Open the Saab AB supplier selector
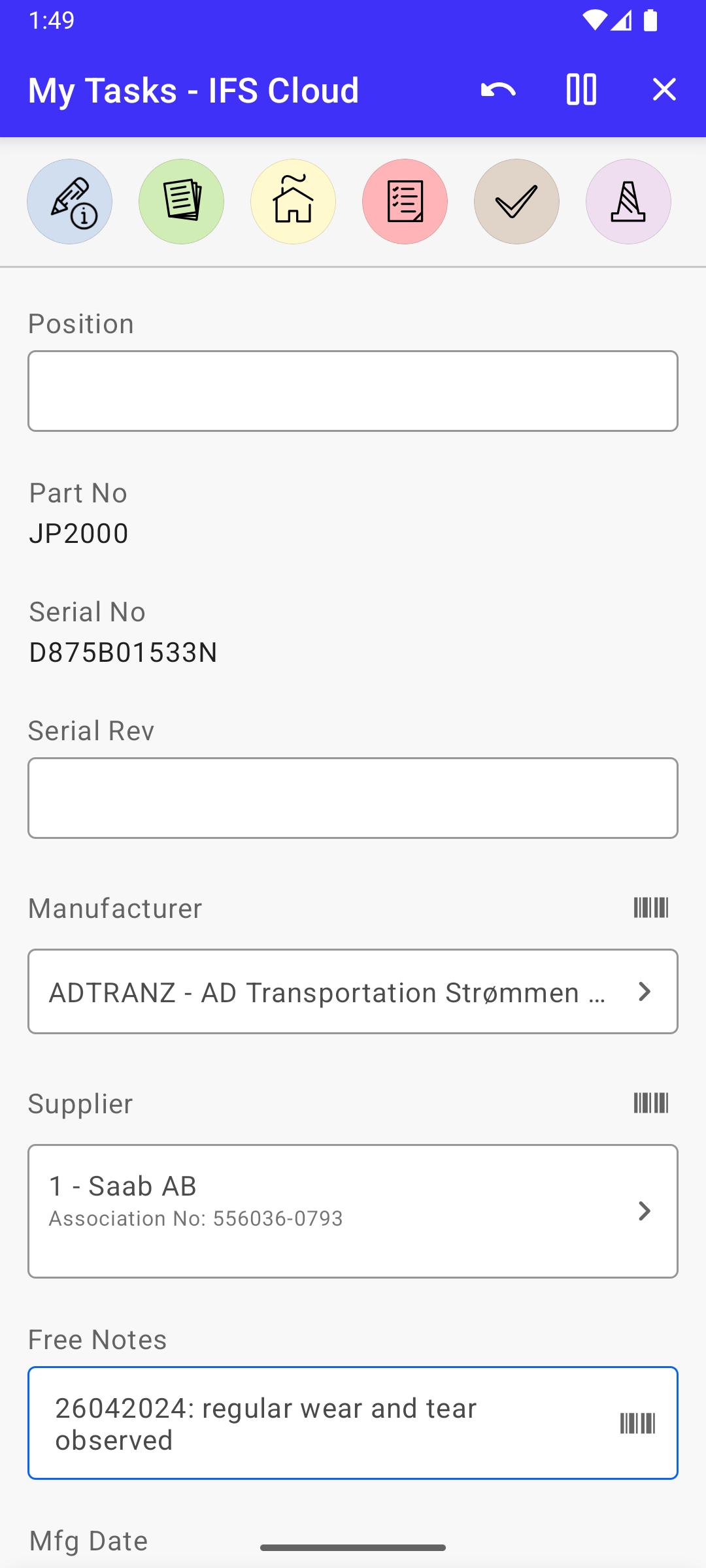The width and height of the screenshot is (706, 1568). (x=353, y=1211)
